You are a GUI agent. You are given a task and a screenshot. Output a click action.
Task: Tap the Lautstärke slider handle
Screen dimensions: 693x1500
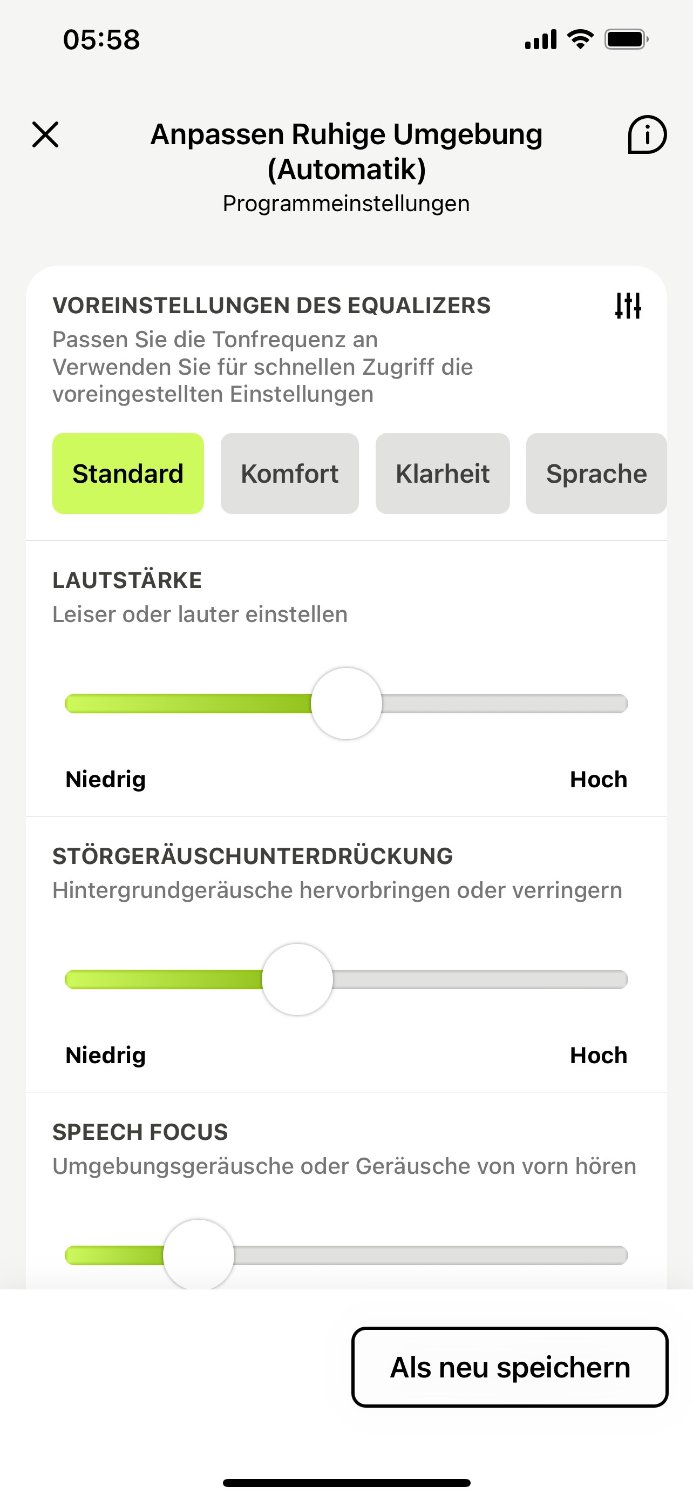346,704
